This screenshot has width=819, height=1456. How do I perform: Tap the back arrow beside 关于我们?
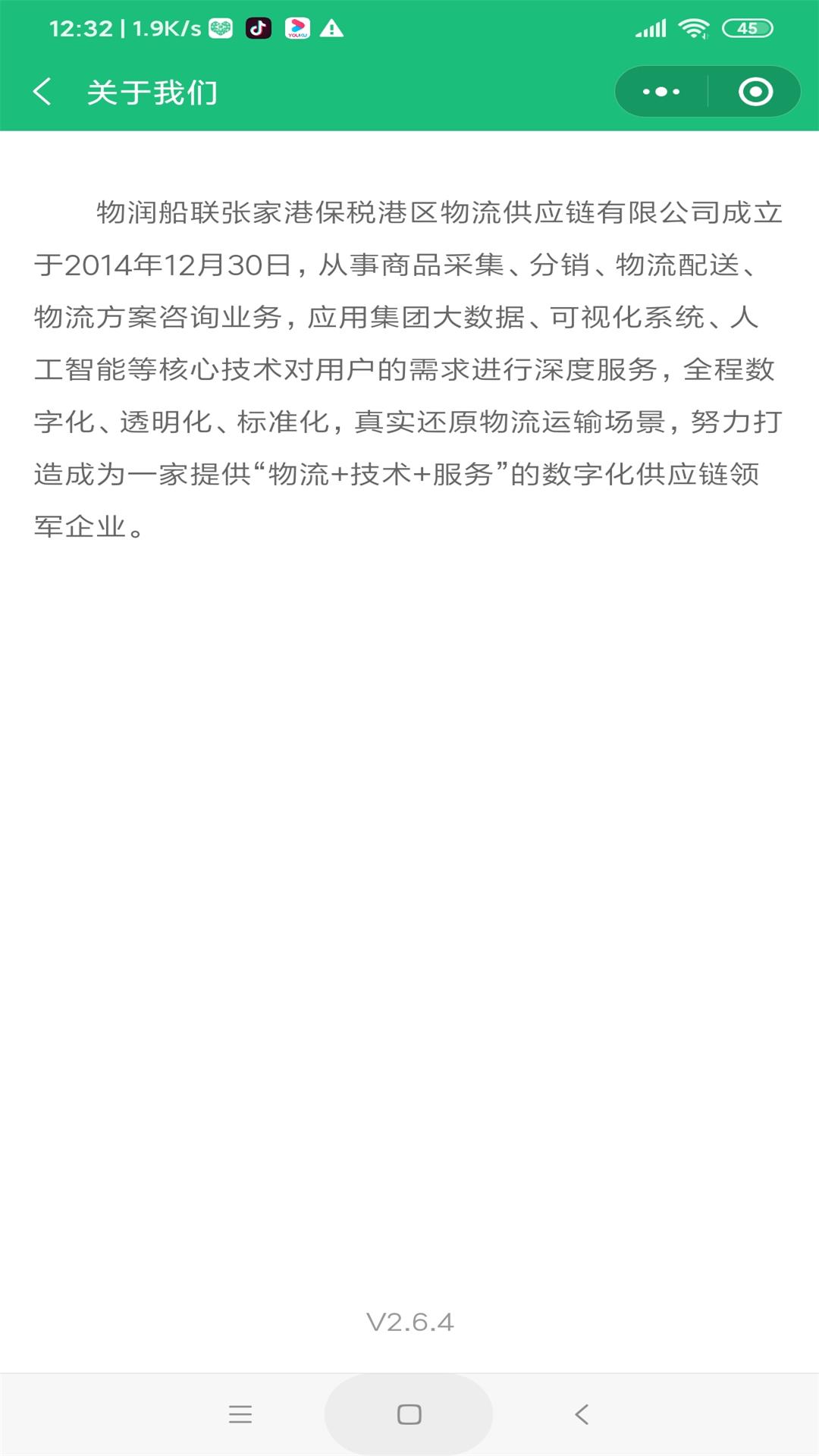point(43,92)
